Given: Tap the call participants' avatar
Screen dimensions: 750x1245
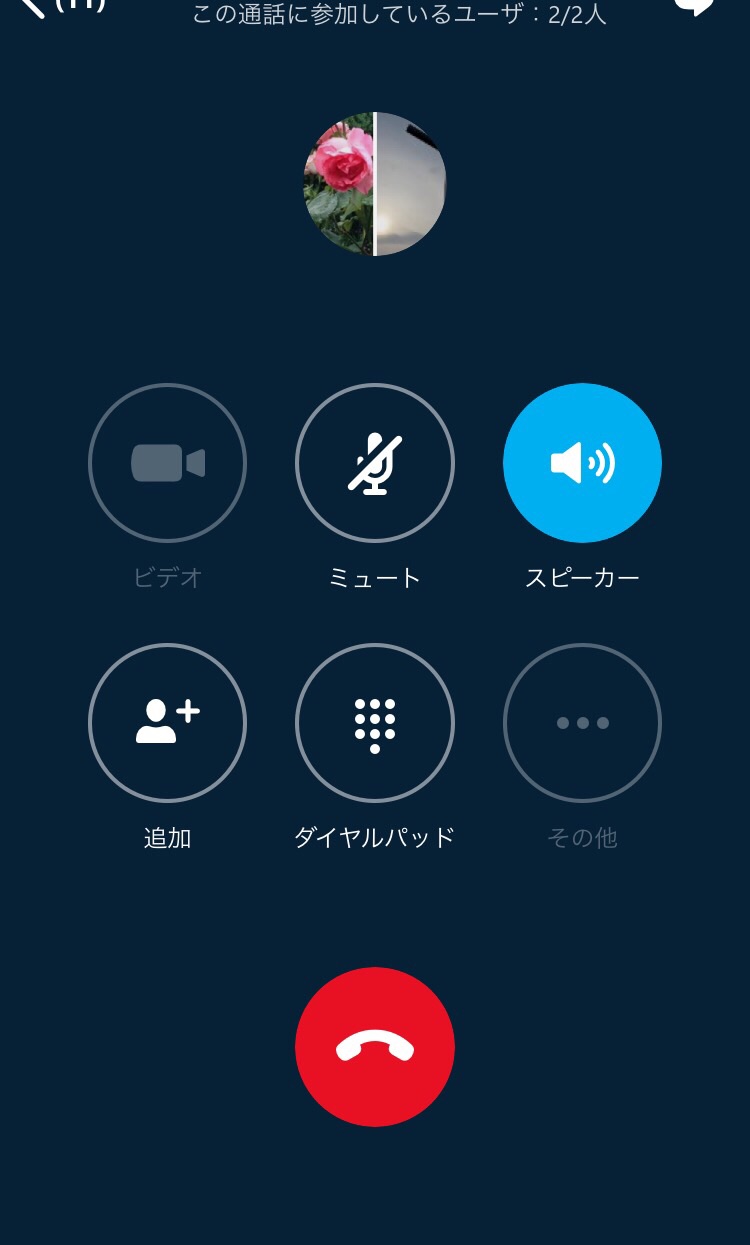Looking at the screenshot, I should click(x=375, y=184).
